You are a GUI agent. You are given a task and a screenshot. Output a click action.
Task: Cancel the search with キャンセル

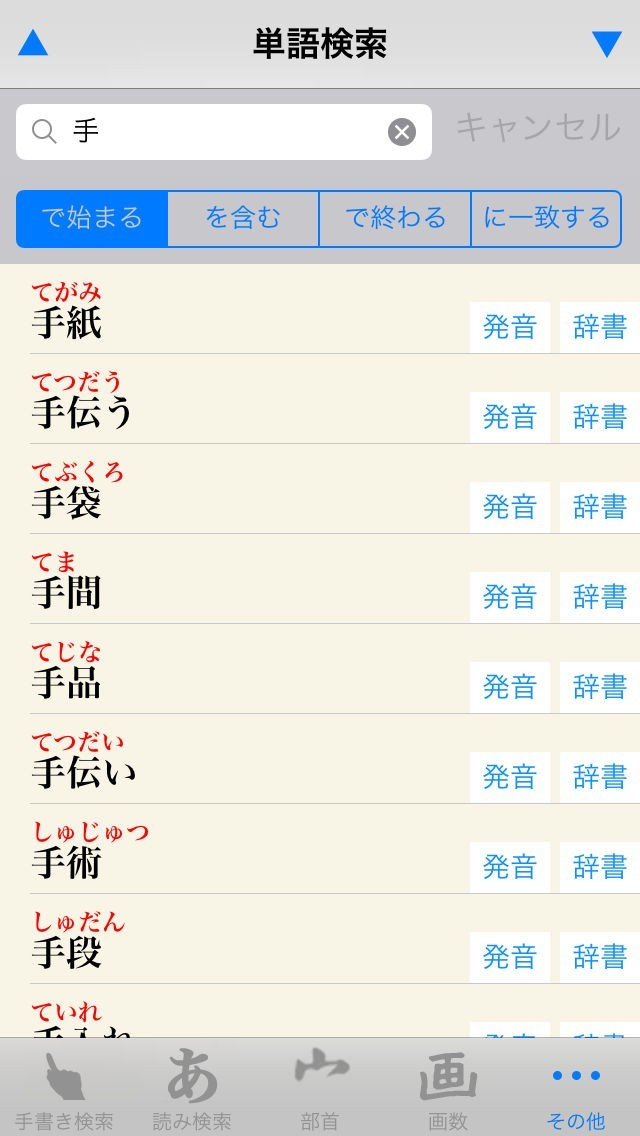coord(538,128)
